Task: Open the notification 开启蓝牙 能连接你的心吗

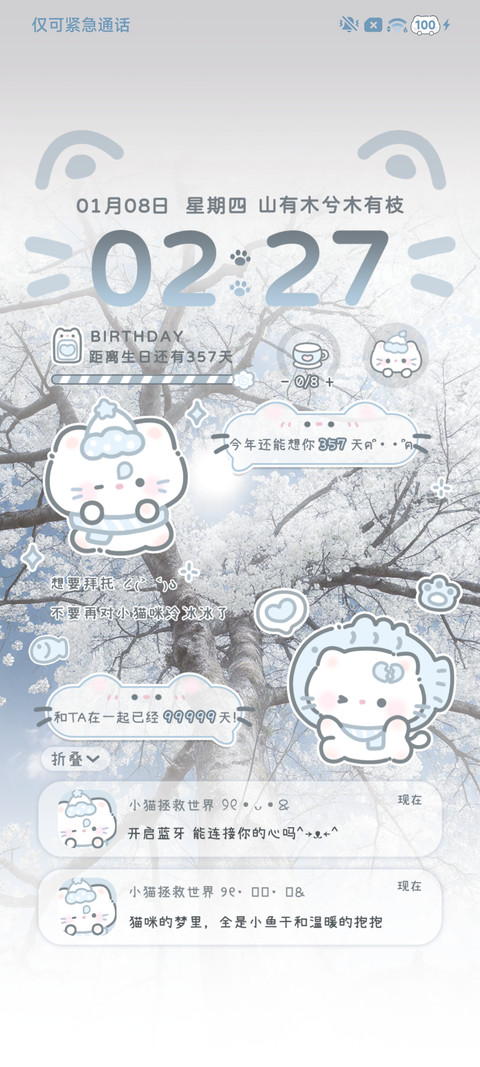Action: point(240,819)
